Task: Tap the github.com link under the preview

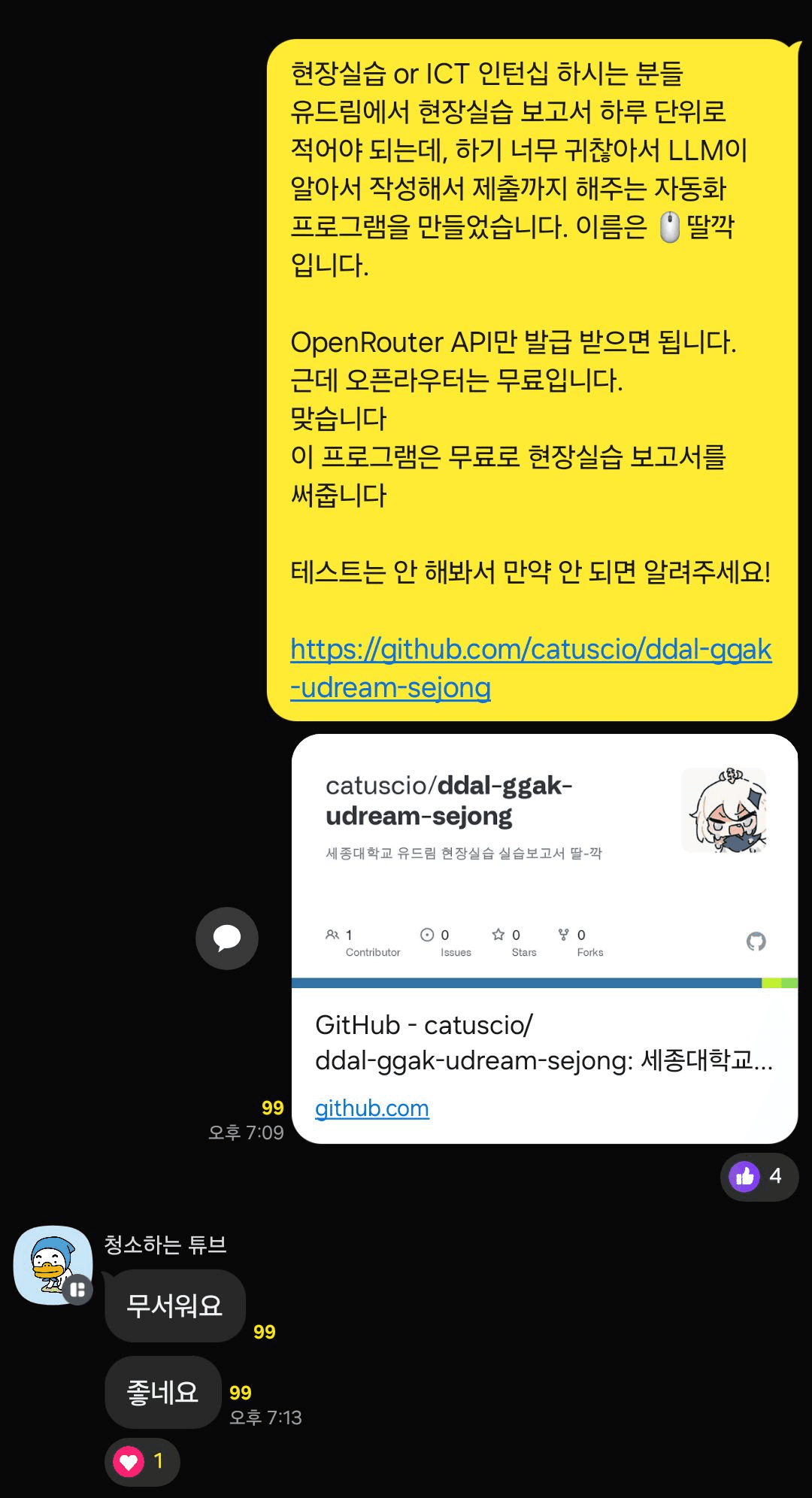Action: click(371, 1108)
